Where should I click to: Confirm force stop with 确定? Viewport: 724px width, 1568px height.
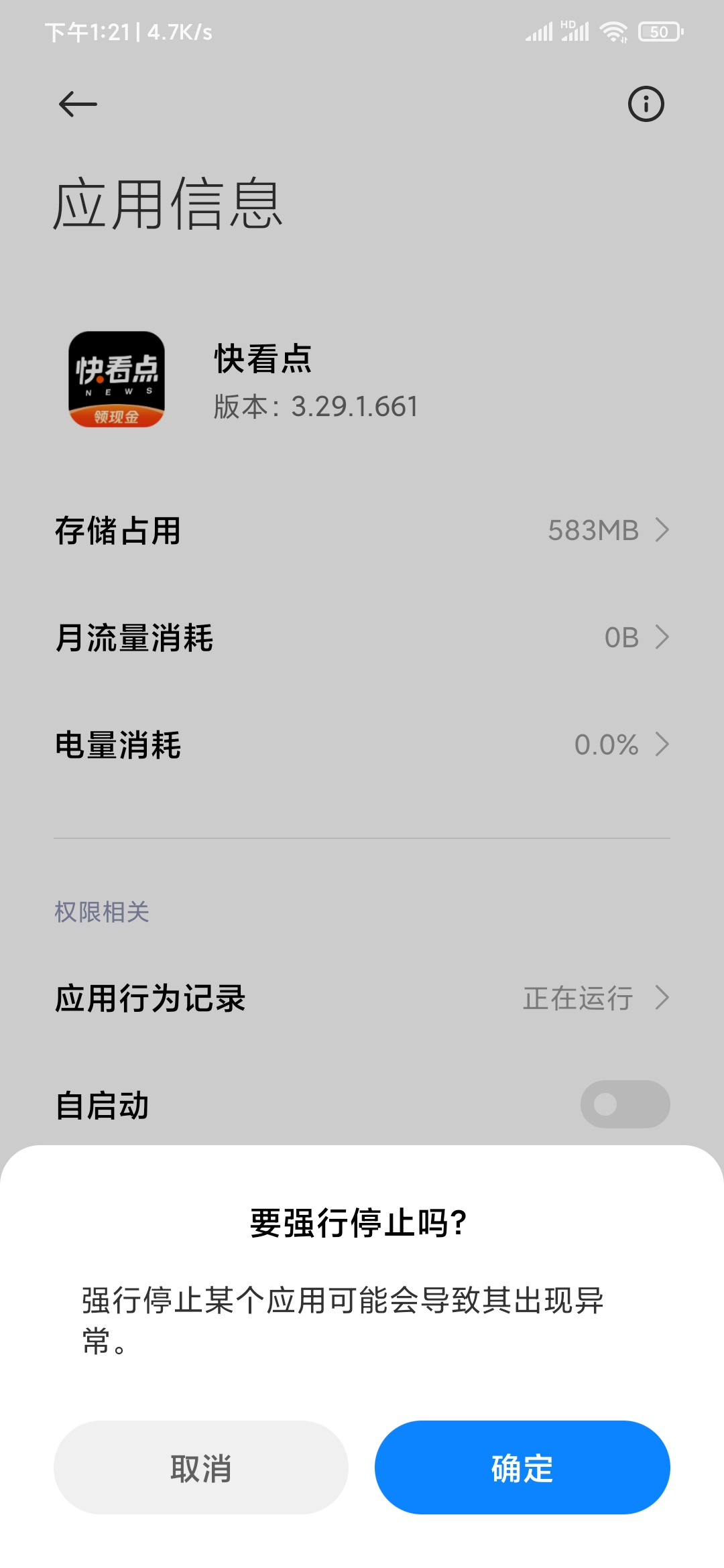pos(522,1467)
